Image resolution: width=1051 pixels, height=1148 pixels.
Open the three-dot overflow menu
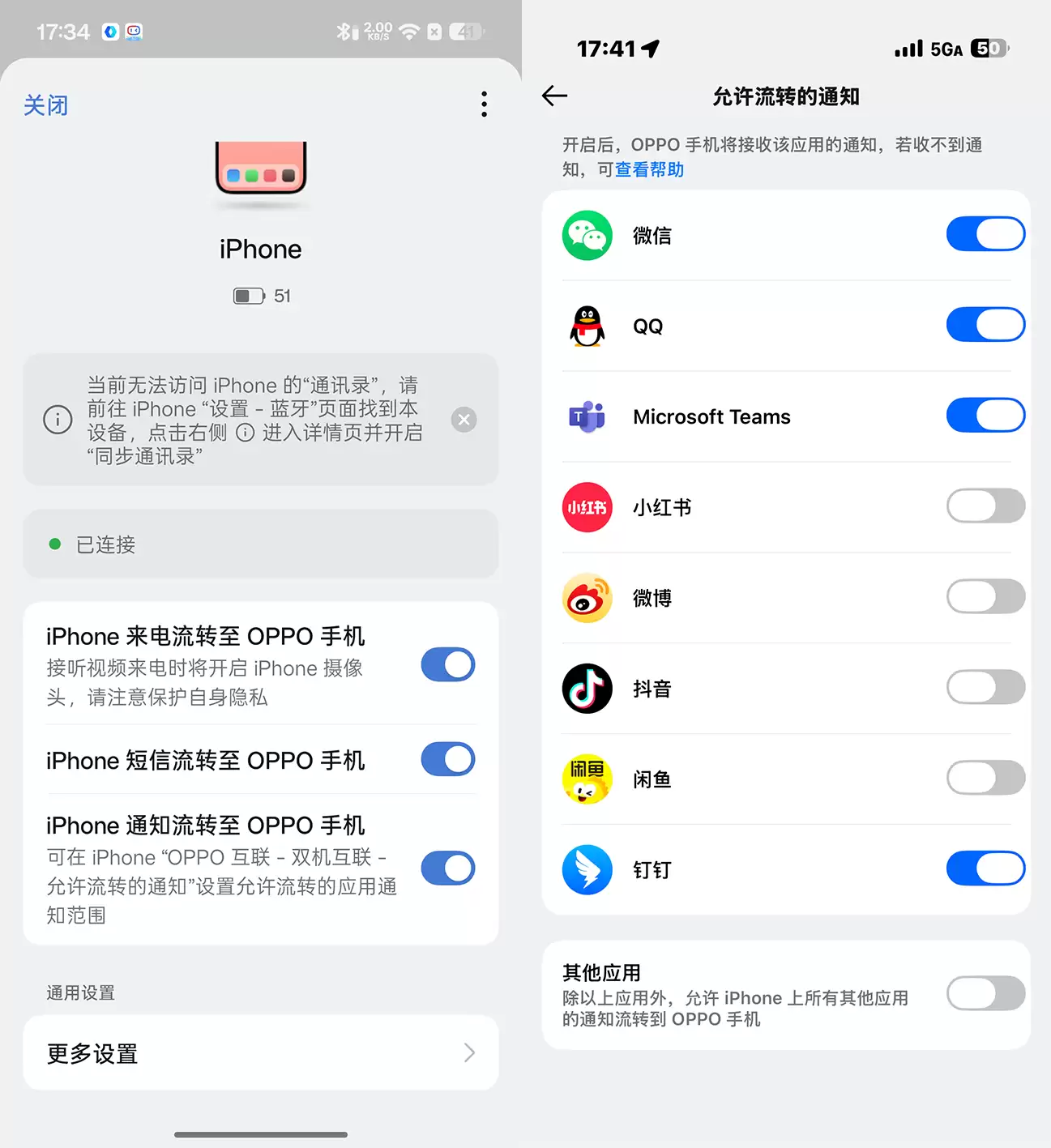[484, 104]
